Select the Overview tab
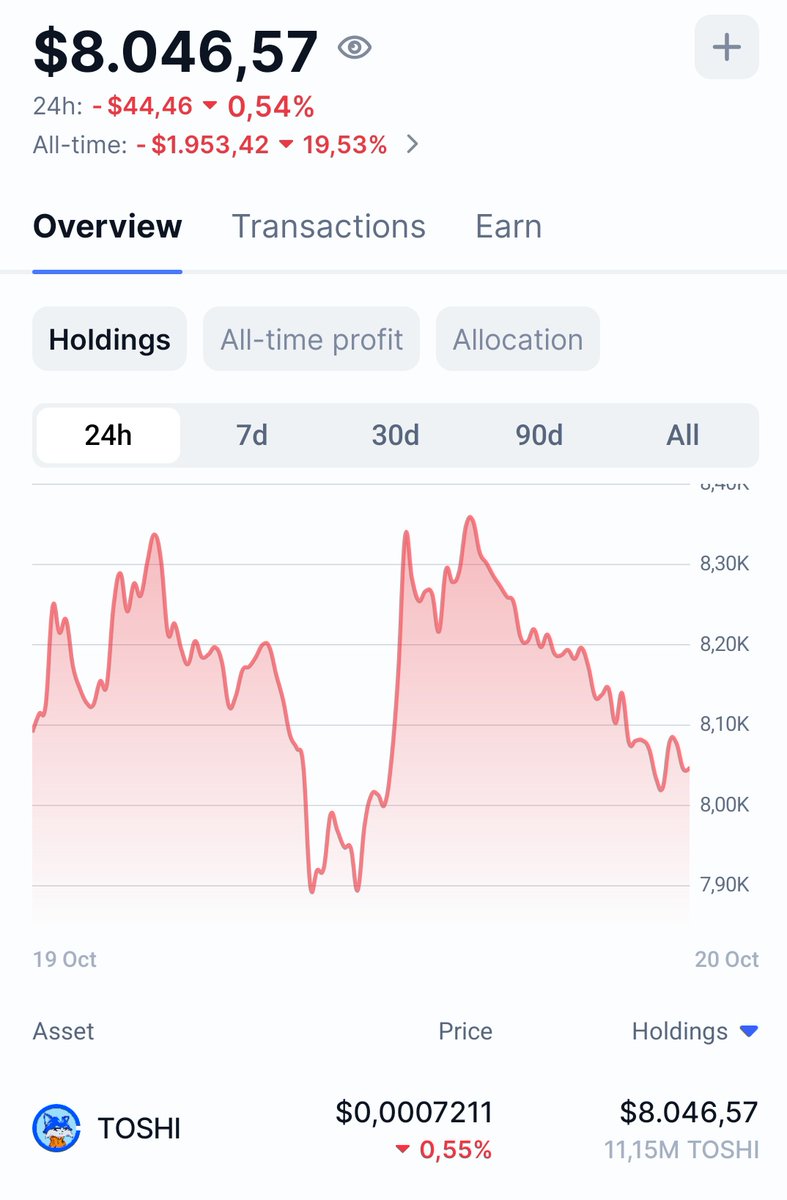 [108, 227]
